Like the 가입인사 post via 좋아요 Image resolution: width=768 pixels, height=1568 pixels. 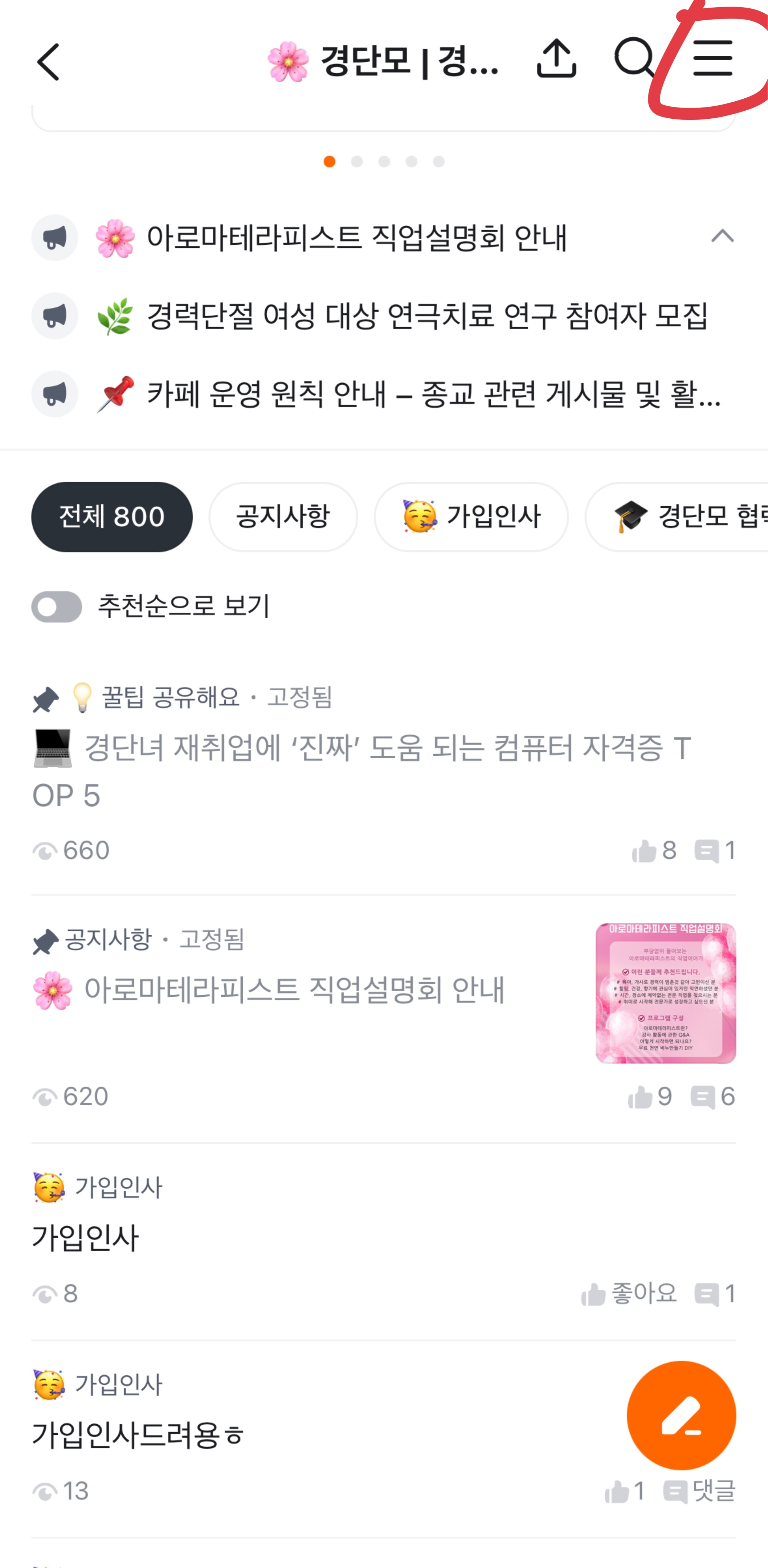click(629, 1294)
